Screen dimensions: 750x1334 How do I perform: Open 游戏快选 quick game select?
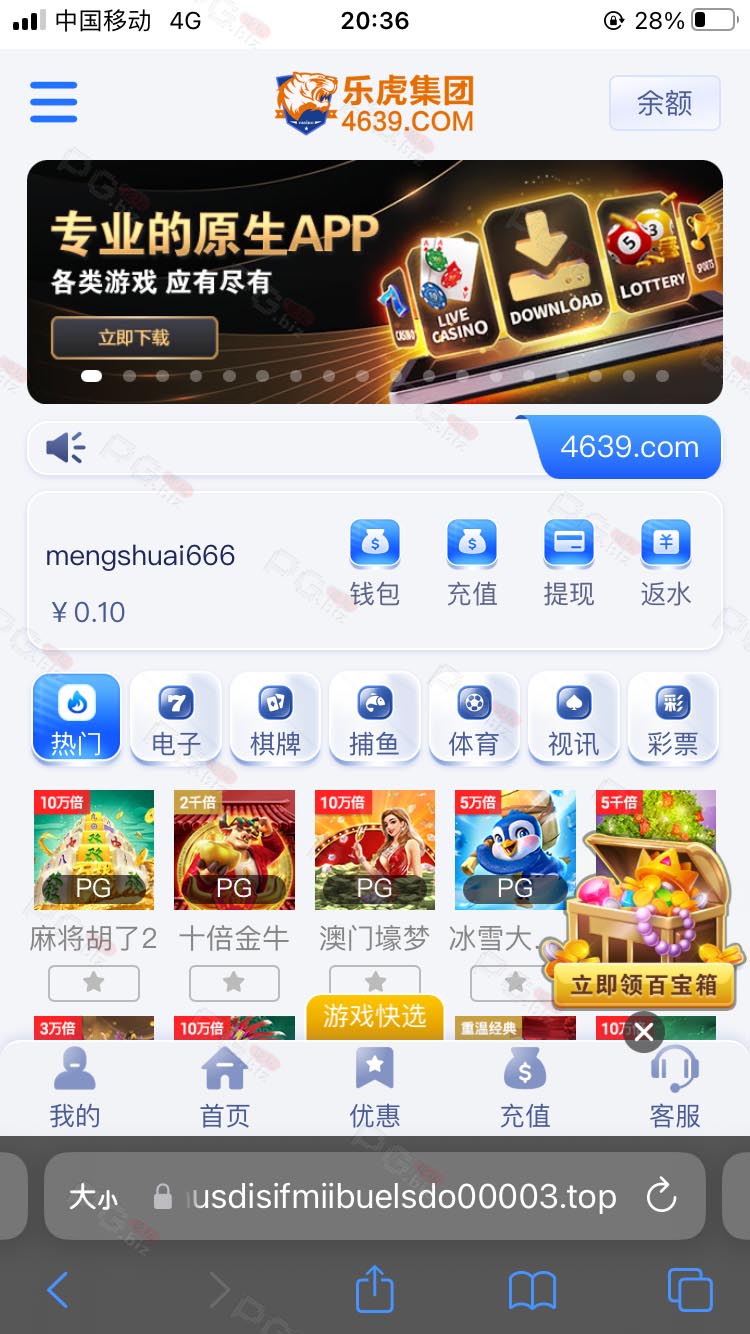pos(375,1017)
